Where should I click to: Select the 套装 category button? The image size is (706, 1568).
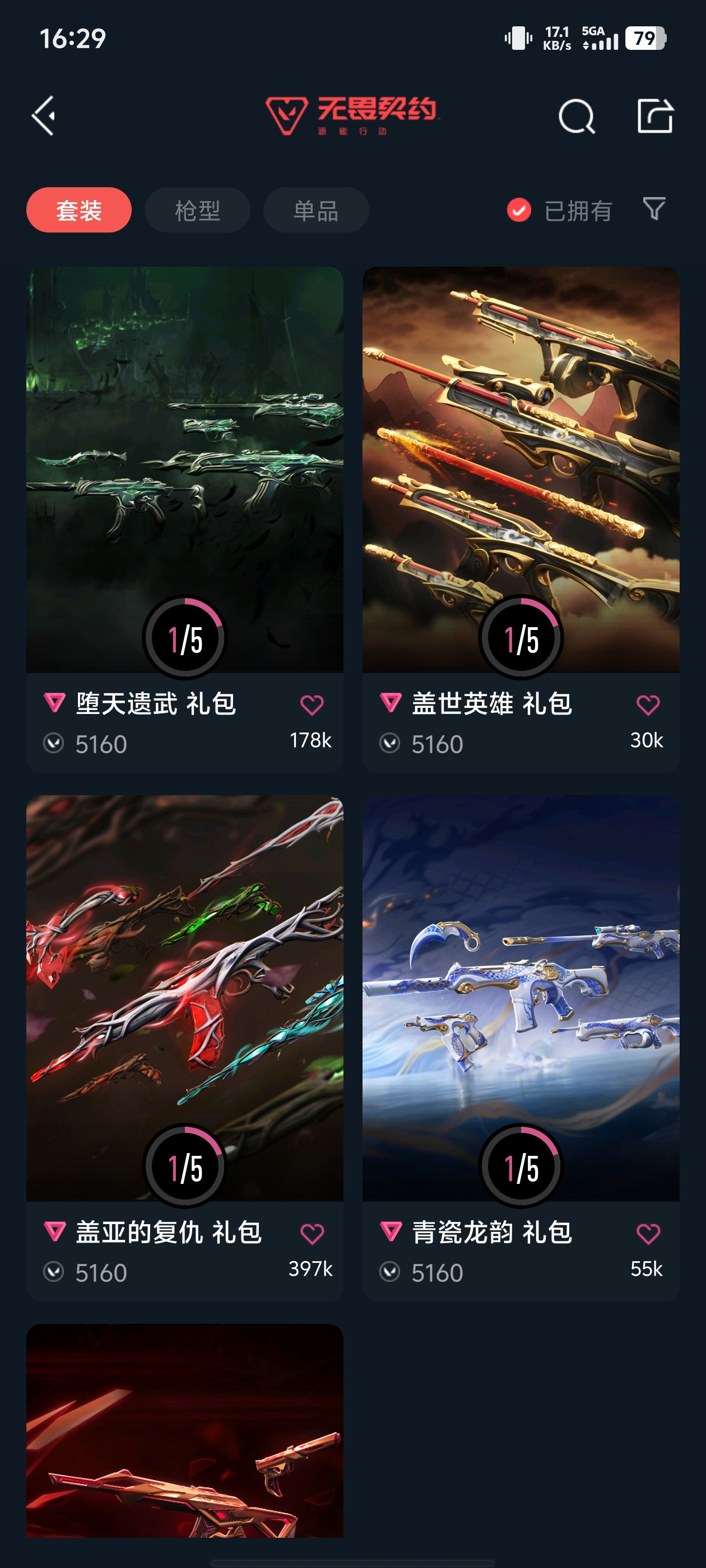(78, 209)
